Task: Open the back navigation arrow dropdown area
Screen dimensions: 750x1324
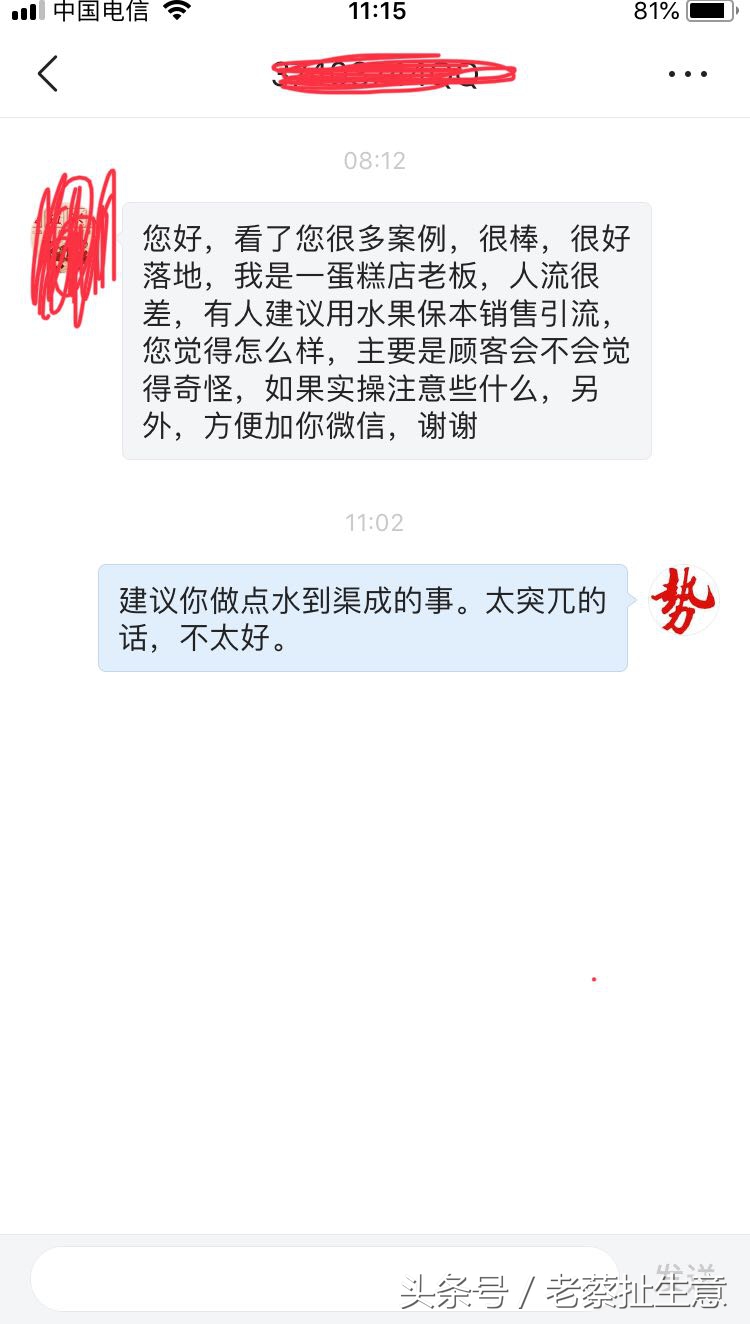Action: pyautogui.click(x=48, y=73)
